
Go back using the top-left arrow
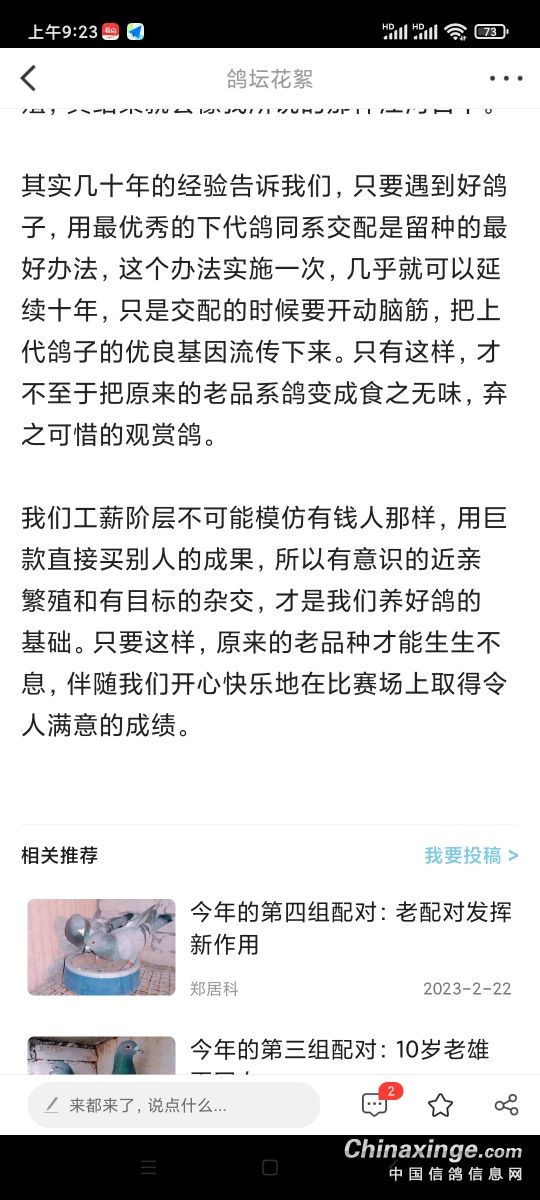28,78
